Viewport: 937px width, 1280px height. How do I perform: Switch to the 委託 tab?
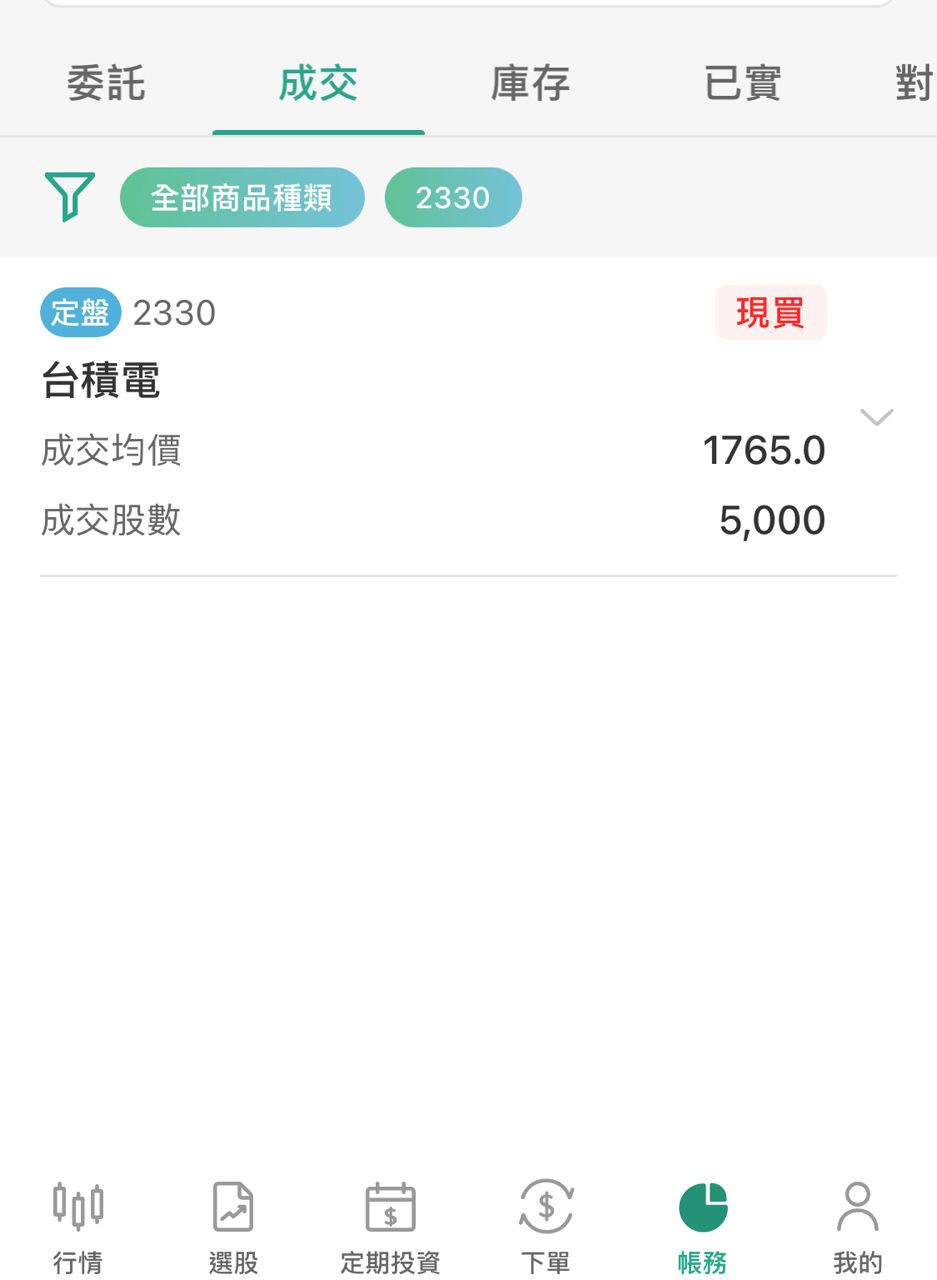(x=106, y=84)
